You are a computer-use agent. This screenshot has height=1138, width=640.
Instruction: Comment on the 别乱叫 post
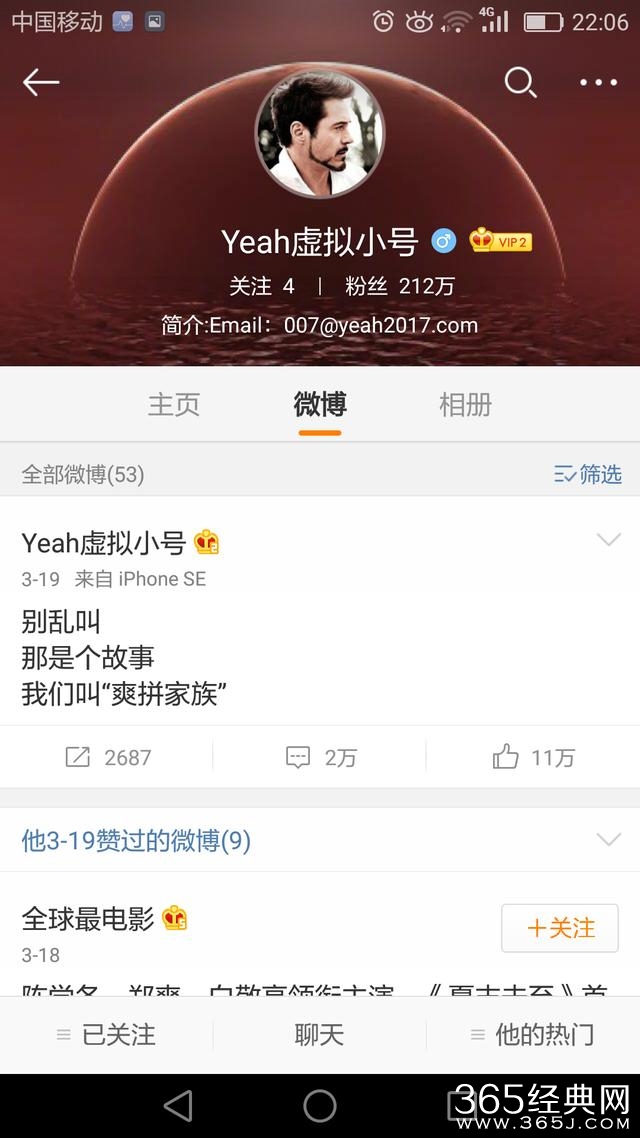[x=320, y=757]
